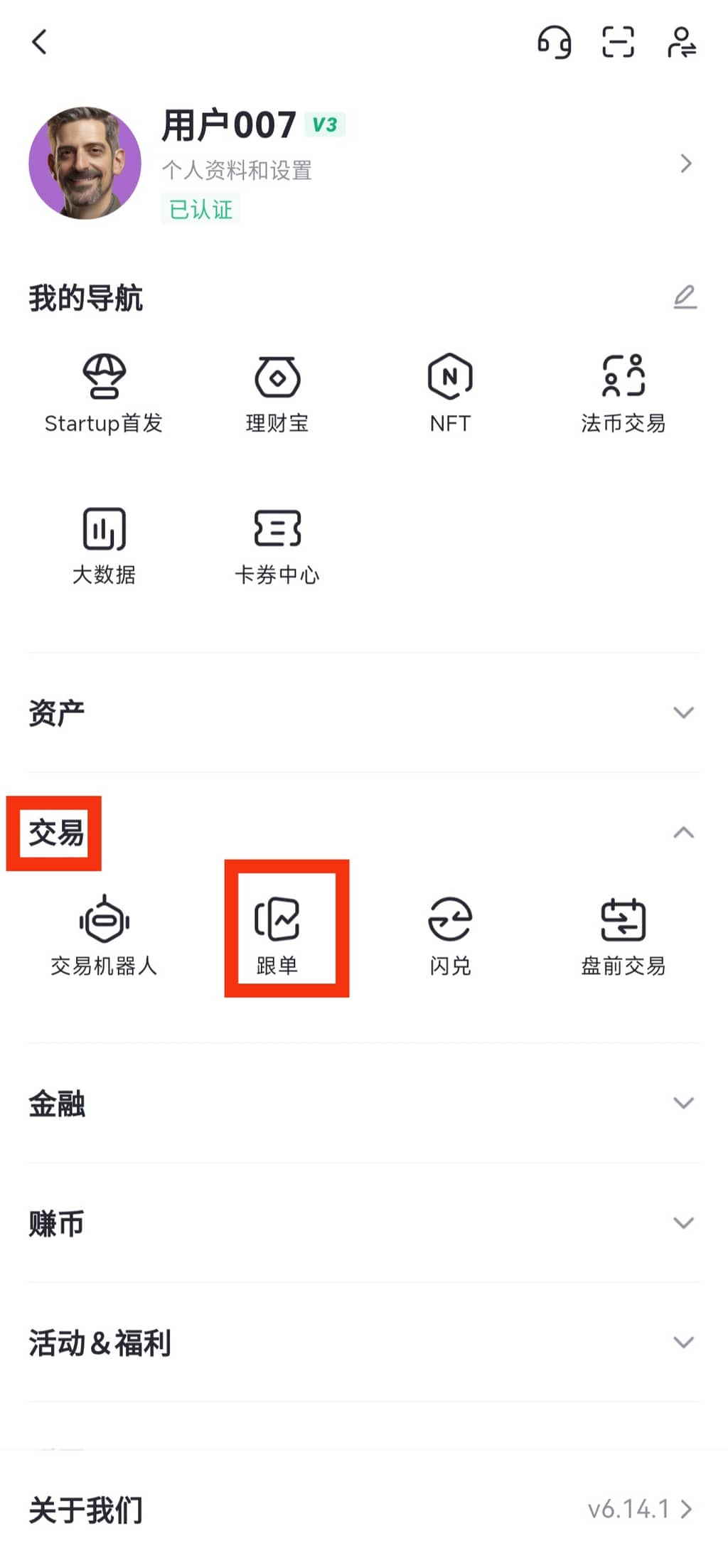The image size is (728, 1568).
Task: Open the Startup首发 feature icon
Action: click(103, 391)
